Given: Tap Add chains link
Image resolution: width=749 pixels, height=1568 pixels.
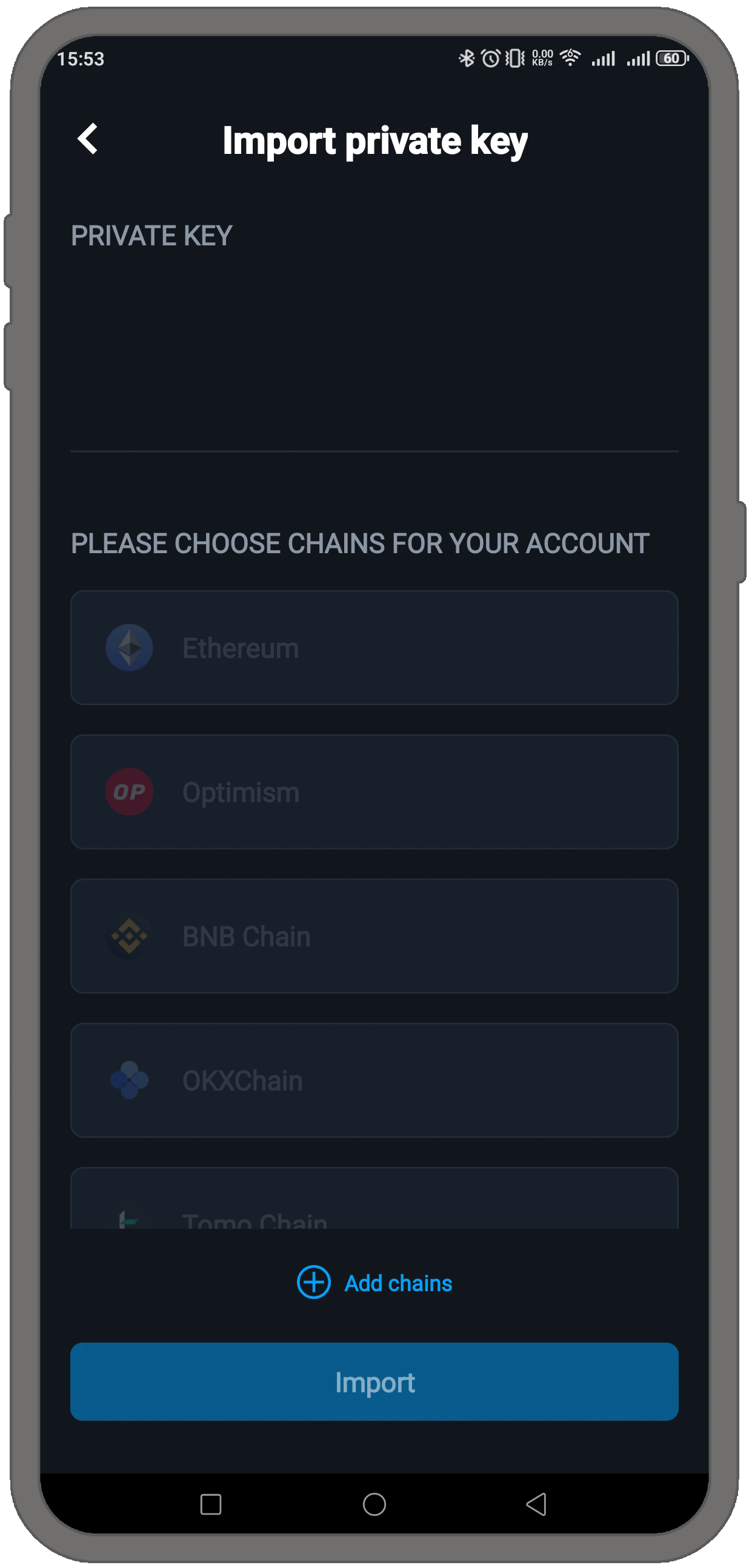Looking at the screenshot, I should pyautogui.click(x=375, y=1283).
